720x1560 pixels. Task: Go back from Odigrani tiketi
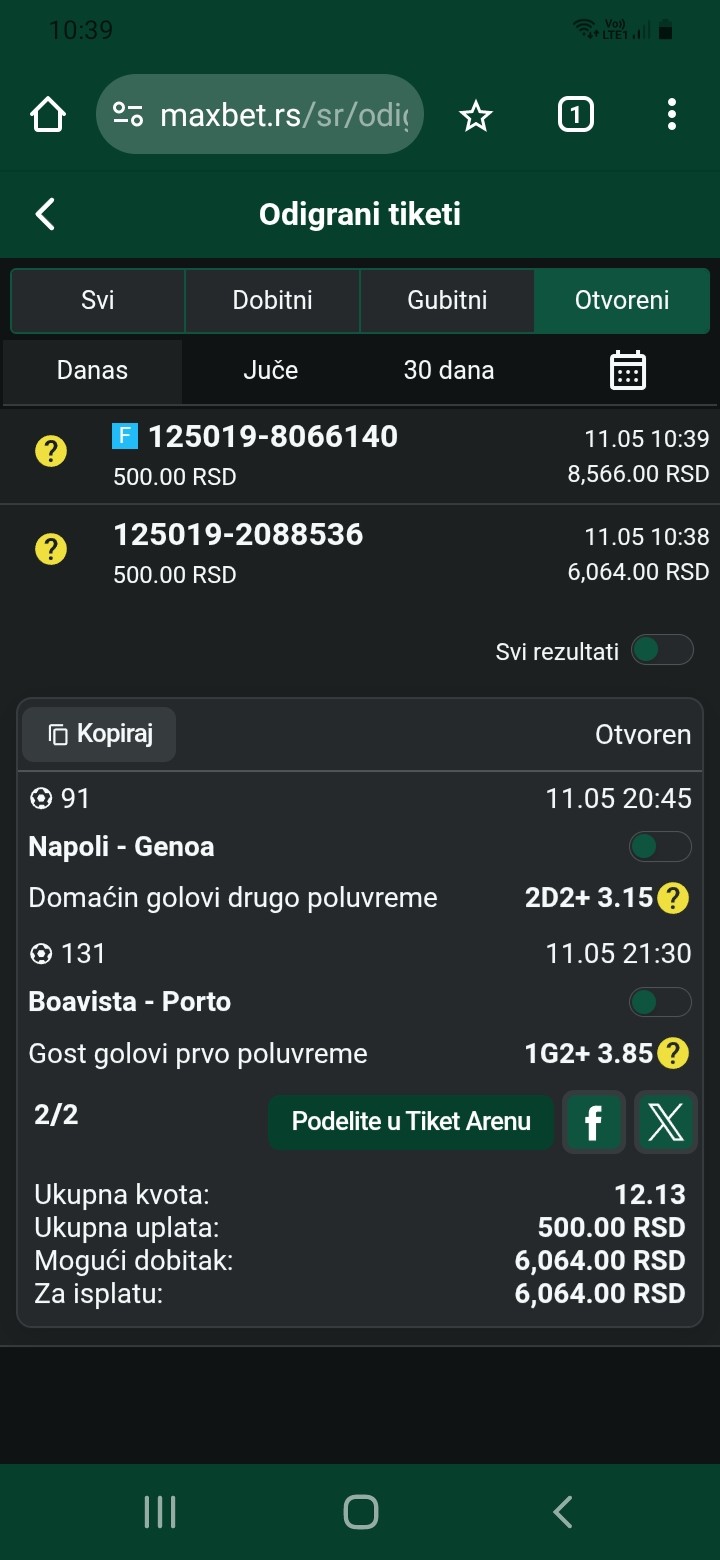click(45, 214)
